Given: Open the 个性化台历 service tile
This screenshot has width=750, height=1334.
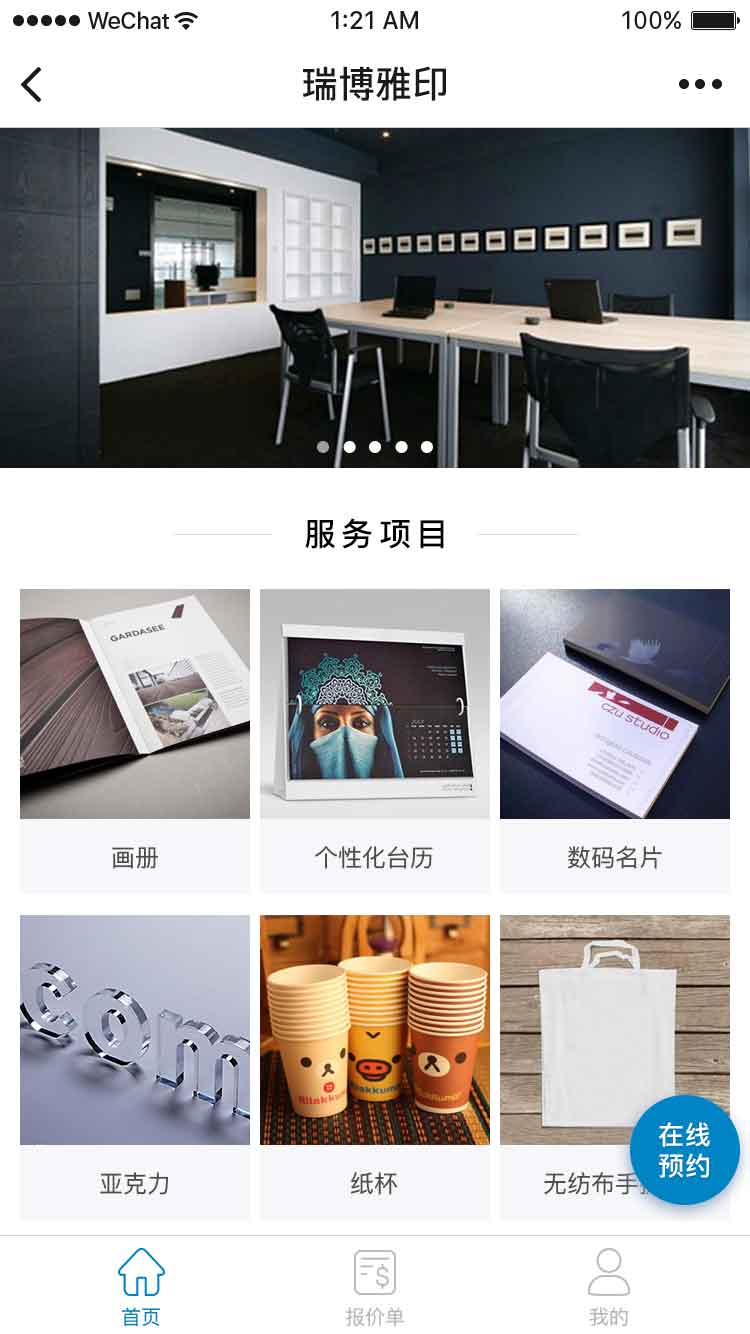Looking at the screenshot, I should (375, 741).
